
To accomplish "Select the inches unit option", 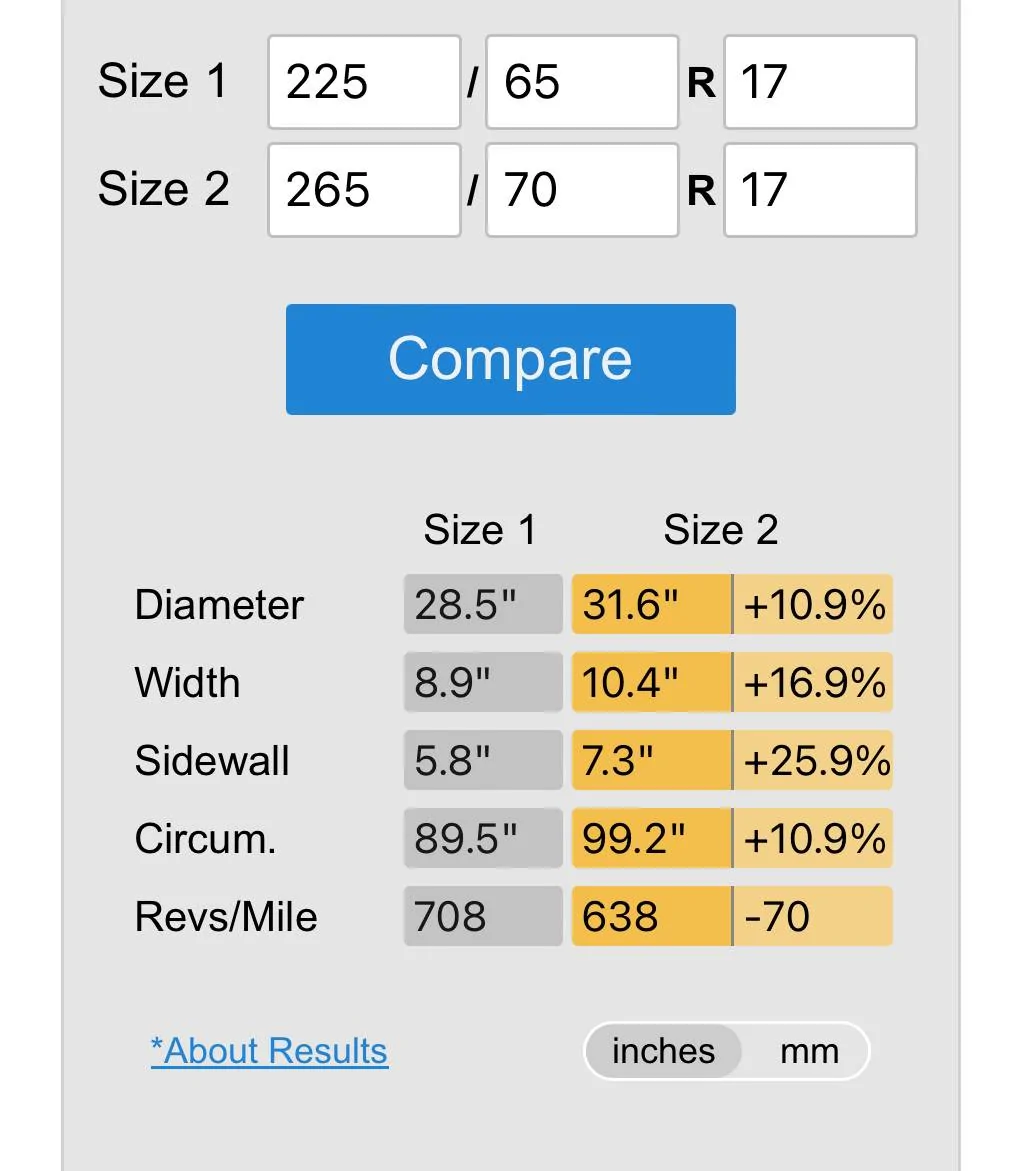I will (x=663, y=1052).
